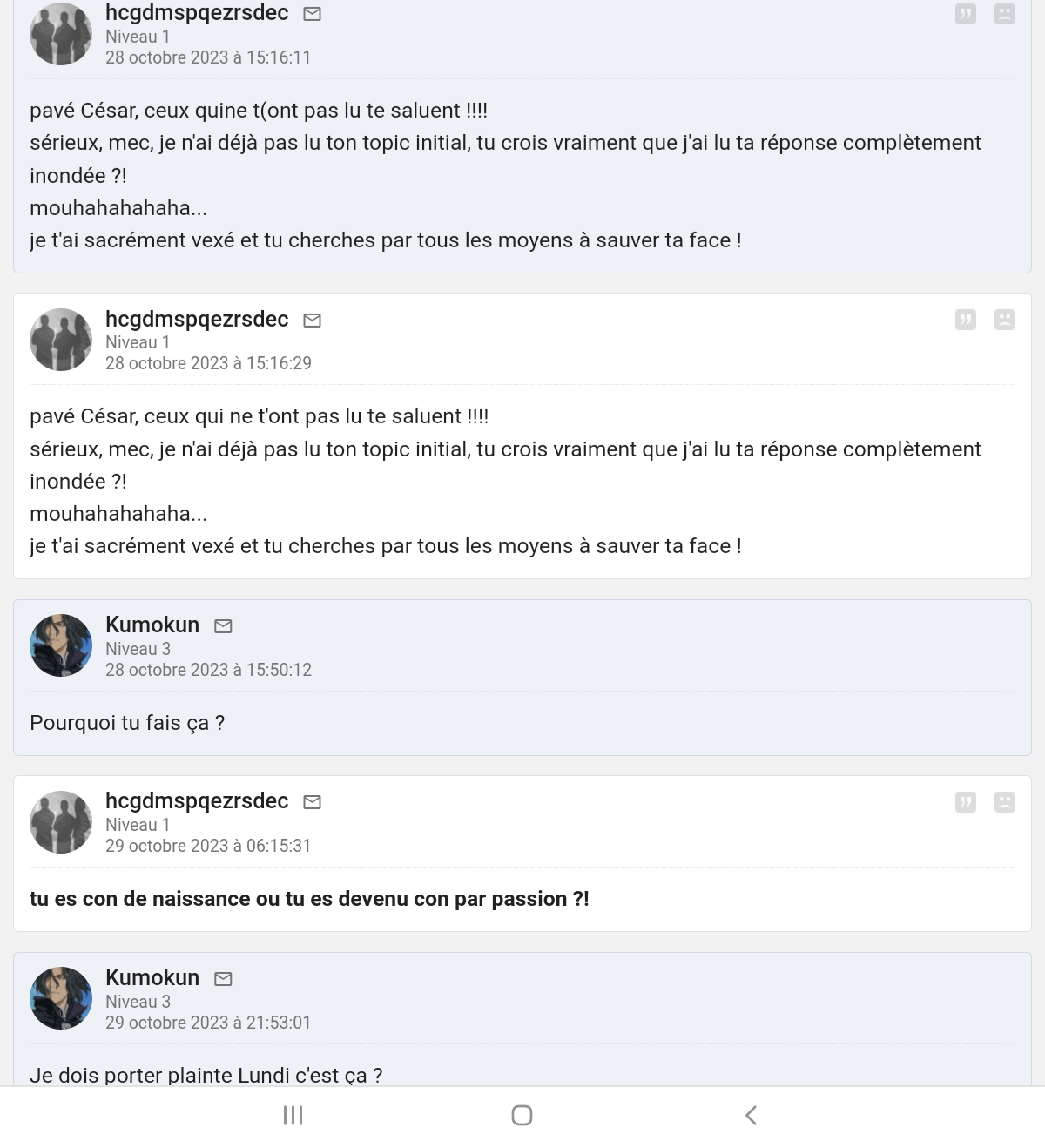Open the recent apps overview
Image resolution: width=1045 pixels, height=1148 pixels.
[293, 1115]
